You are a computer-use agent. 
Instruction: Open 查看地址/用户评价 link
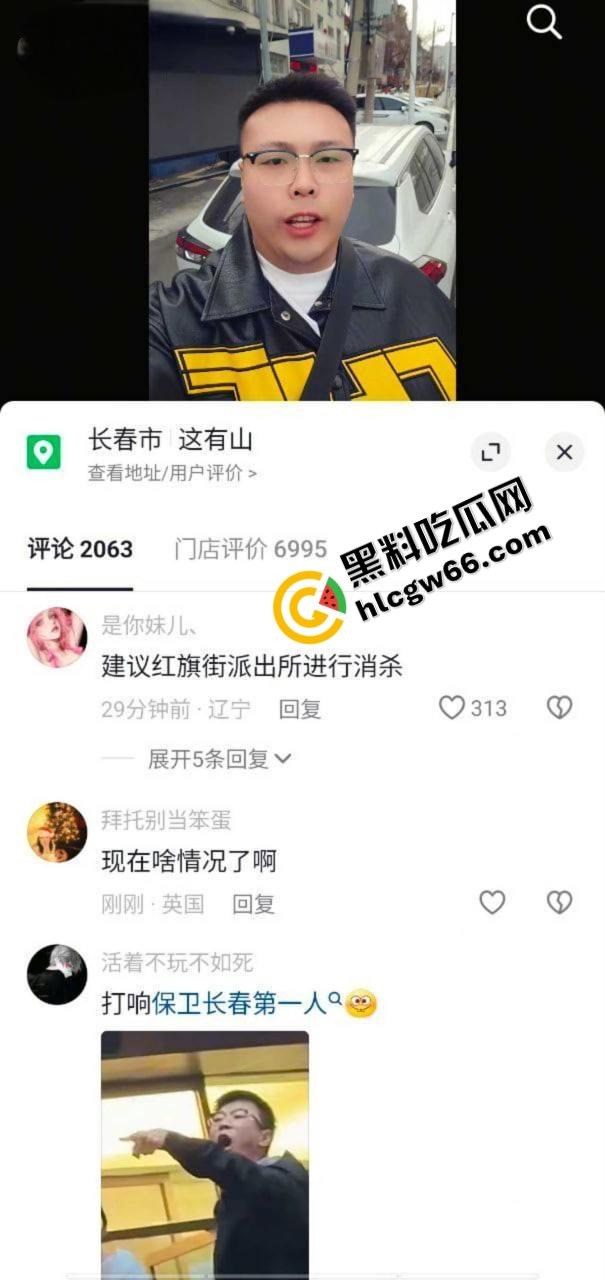coord(172,473)
